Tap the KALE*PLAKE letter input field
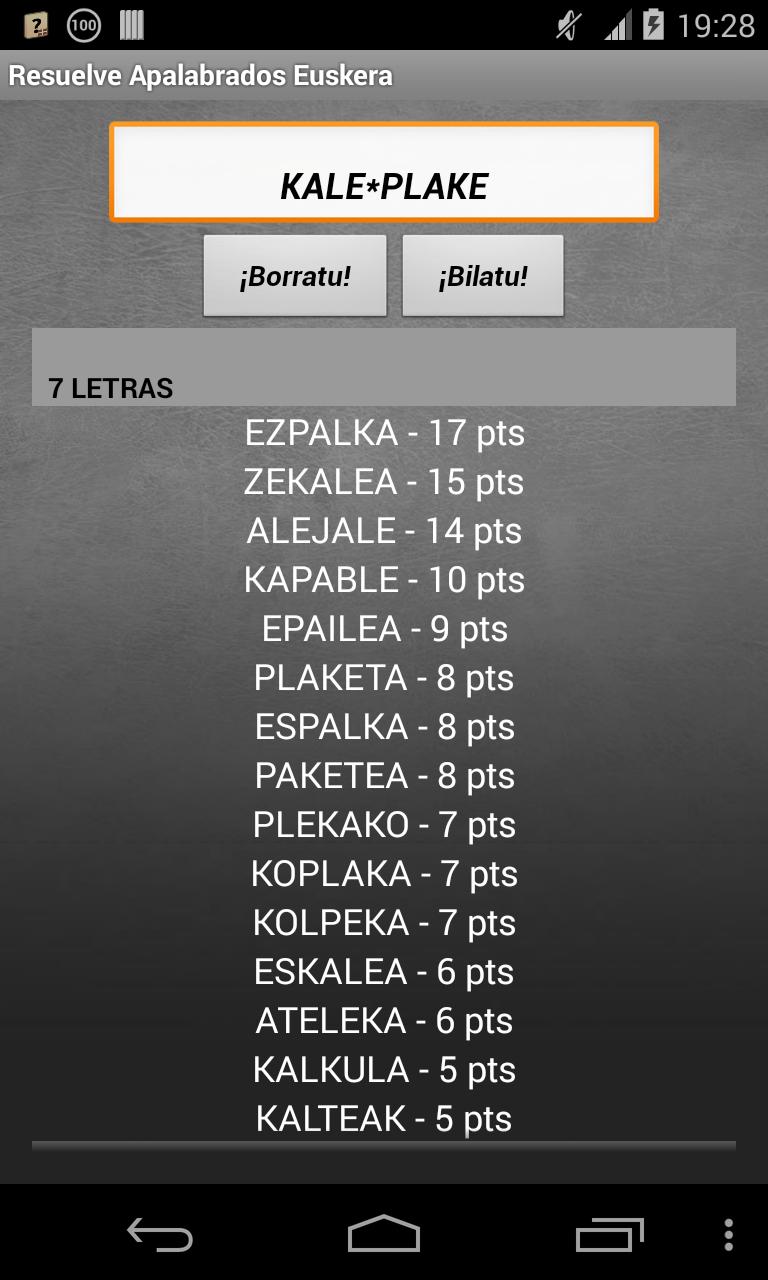This screenshot has height=1280, width=768. (384, 172)
